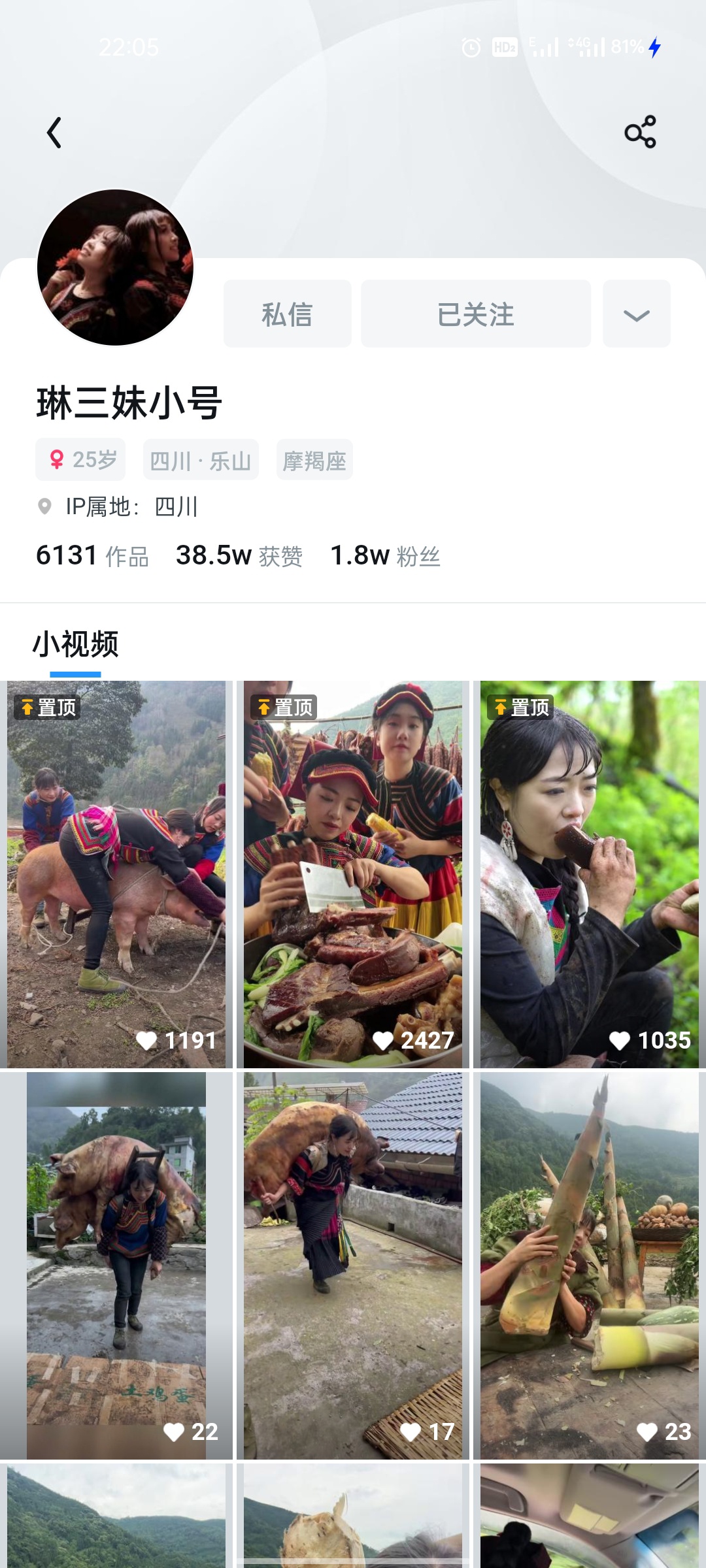Open the profile avatar picture
This screenshot has height=1568, width=706.
coord(116,267)
